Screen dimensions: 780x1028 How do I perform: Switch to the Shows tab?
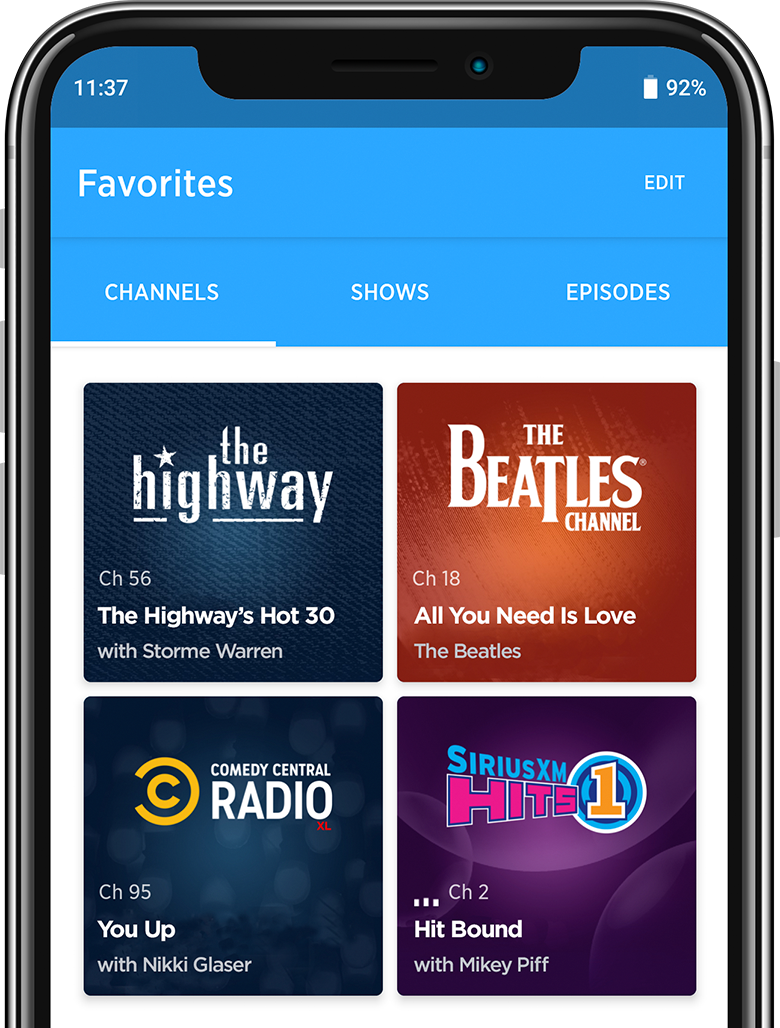(389, 292)
